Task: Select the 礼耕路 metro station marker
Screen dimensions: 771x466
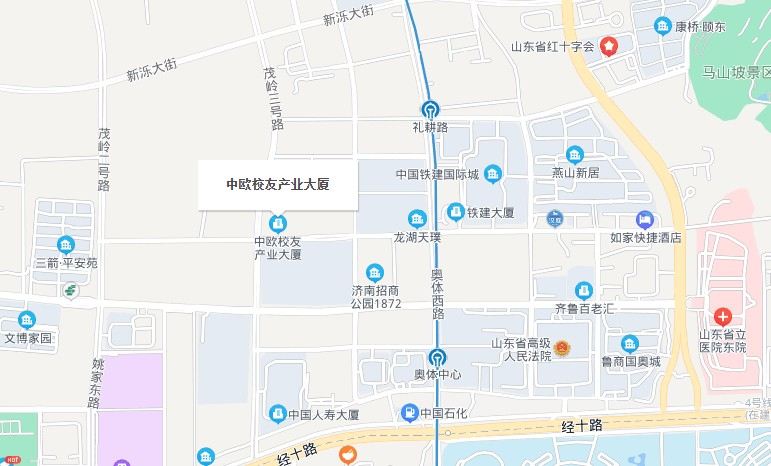Action: (430, 110)
